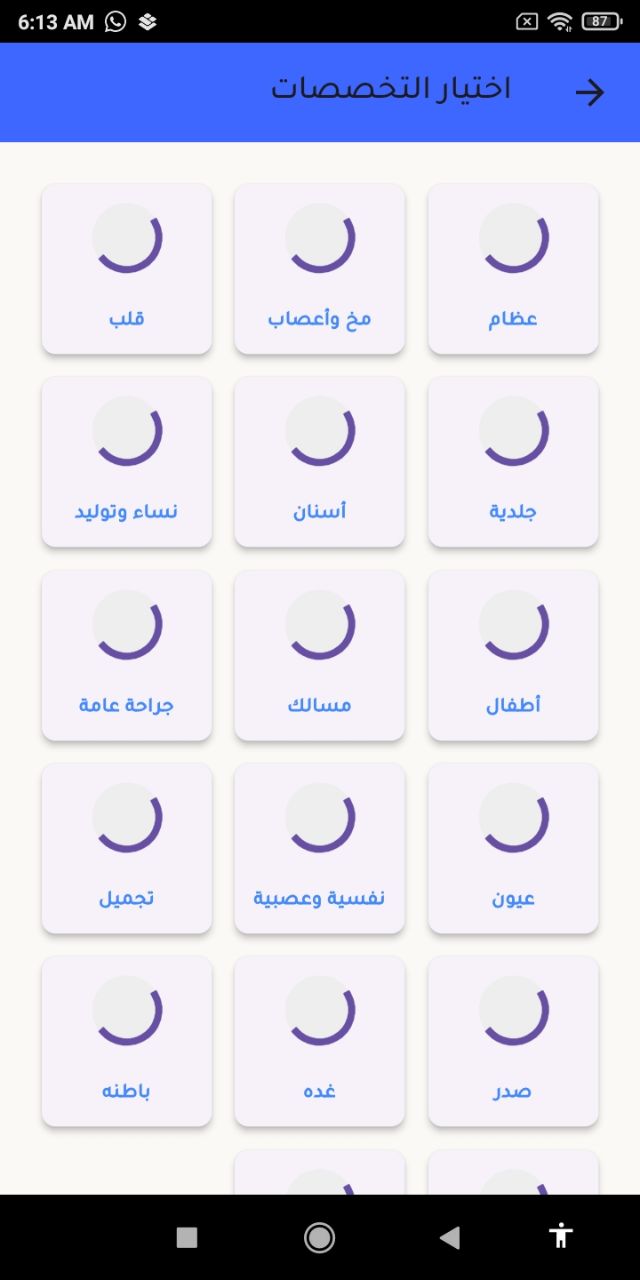This screenshot has width=640, height=1280.
Task: Select the صدر specialty card
Action: coord(513,1041)
